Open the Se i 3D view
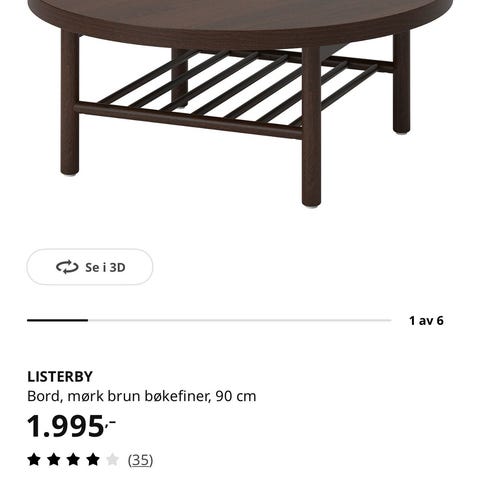The image size is (480, 480). [x=90, y=267]
